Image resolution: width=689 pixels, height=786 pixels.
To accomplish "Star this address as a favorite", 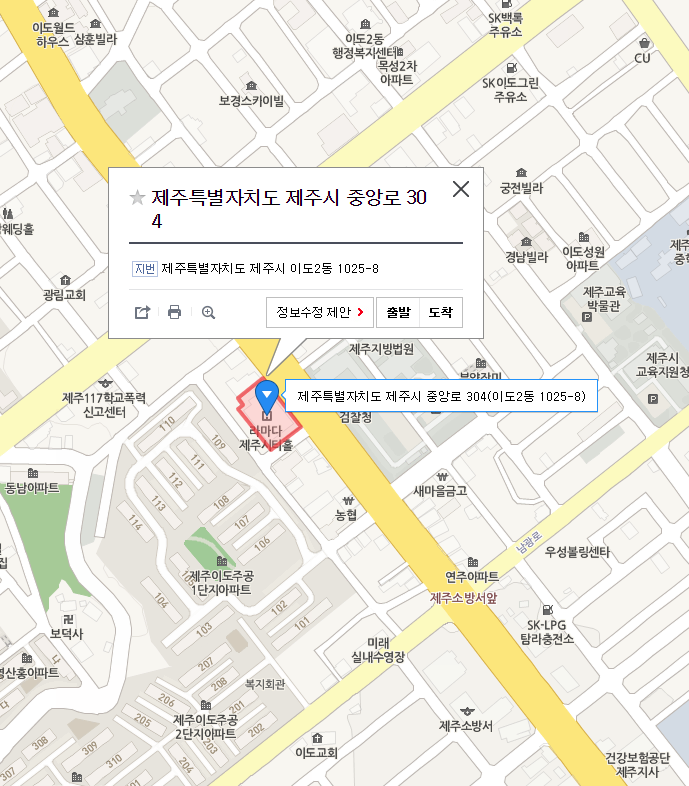I will 137,197.
